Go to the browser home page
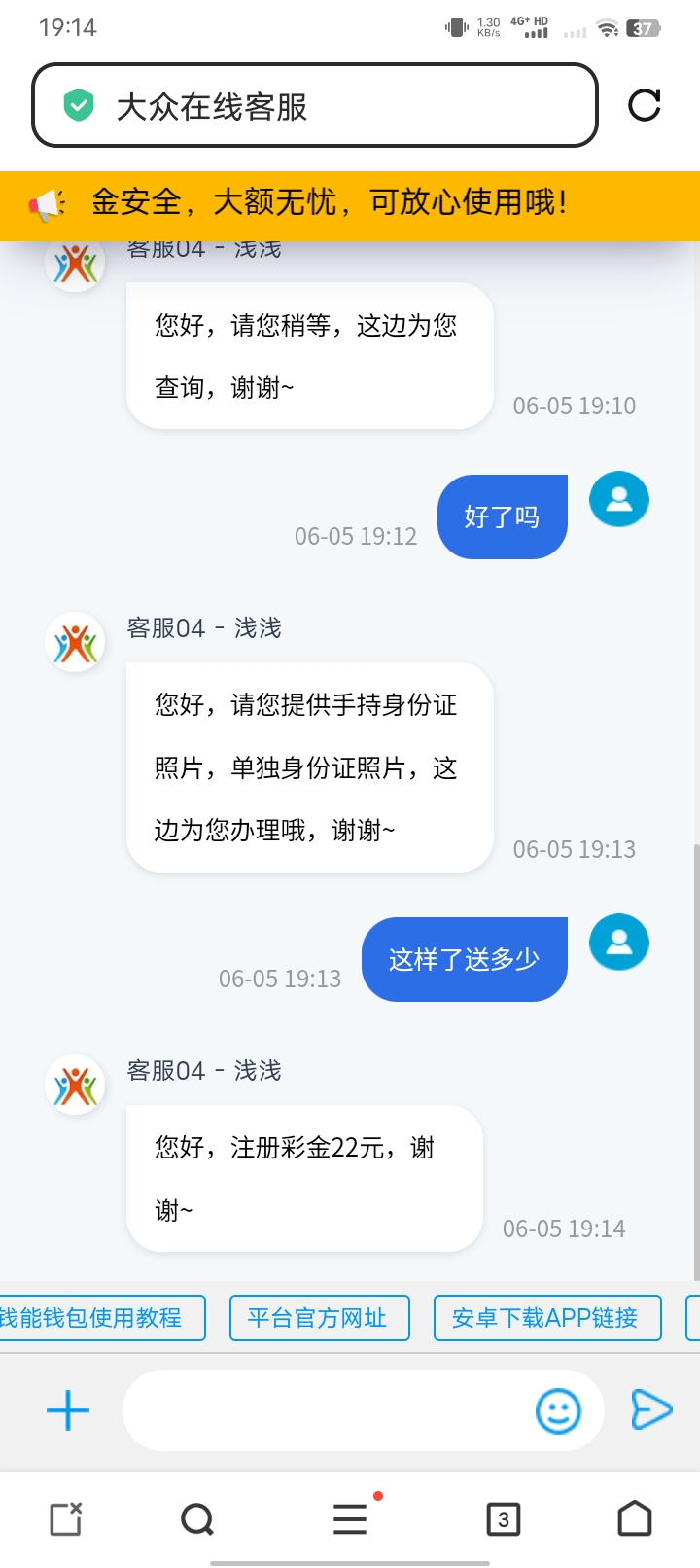This screenshot has height=1568, width=700. point(635,1518)
